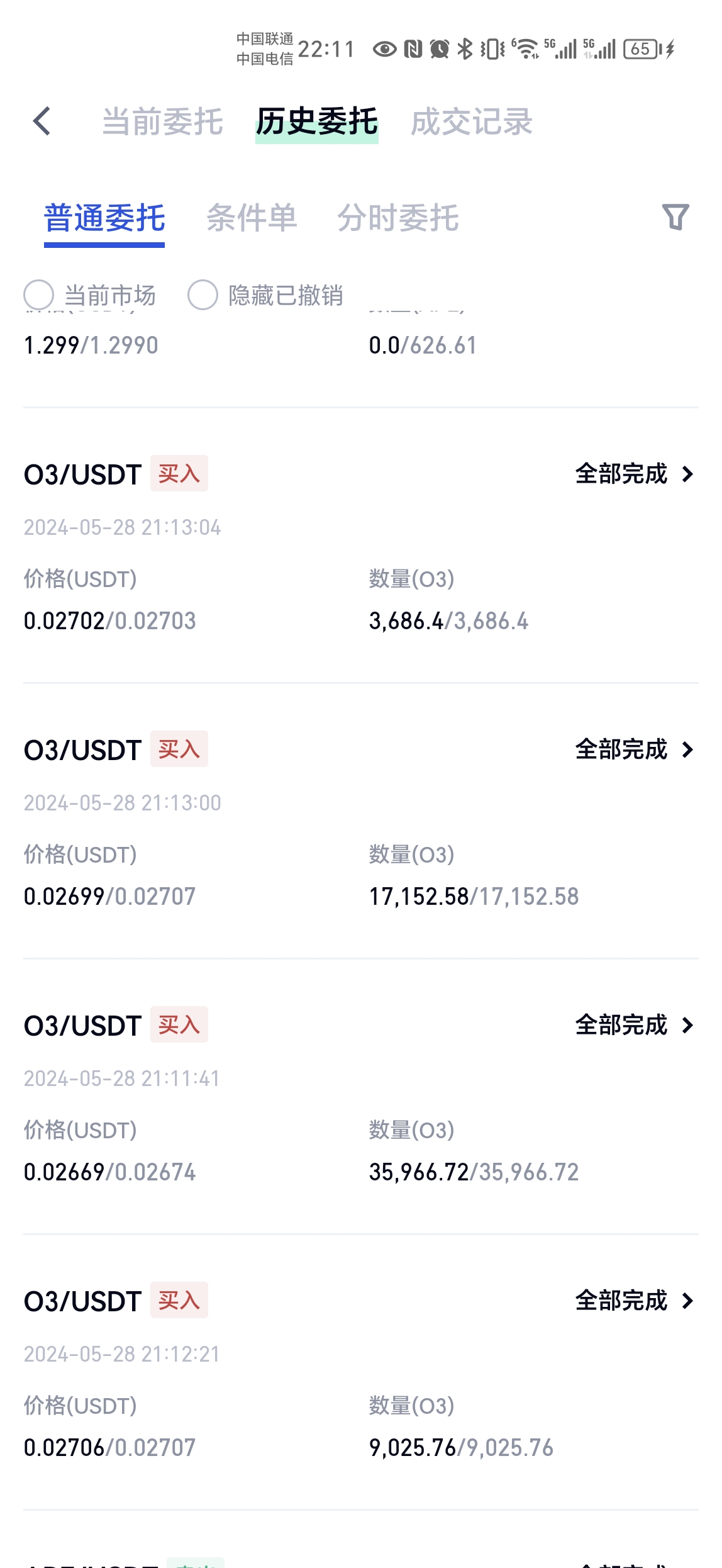Enable the 隐藏已撤销 option
This screenshot has width=722, height=1568.
tap(265, 295)
